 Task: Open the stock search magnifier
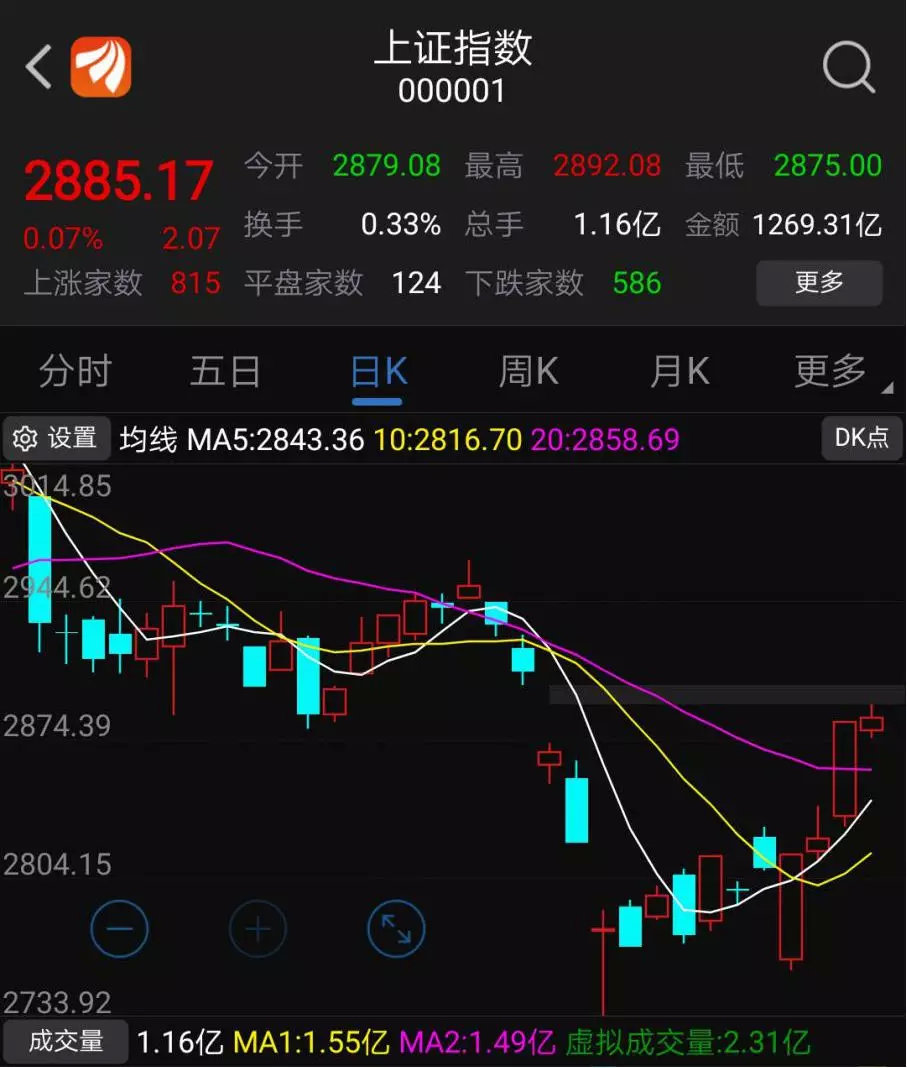(x=848, y=68)
